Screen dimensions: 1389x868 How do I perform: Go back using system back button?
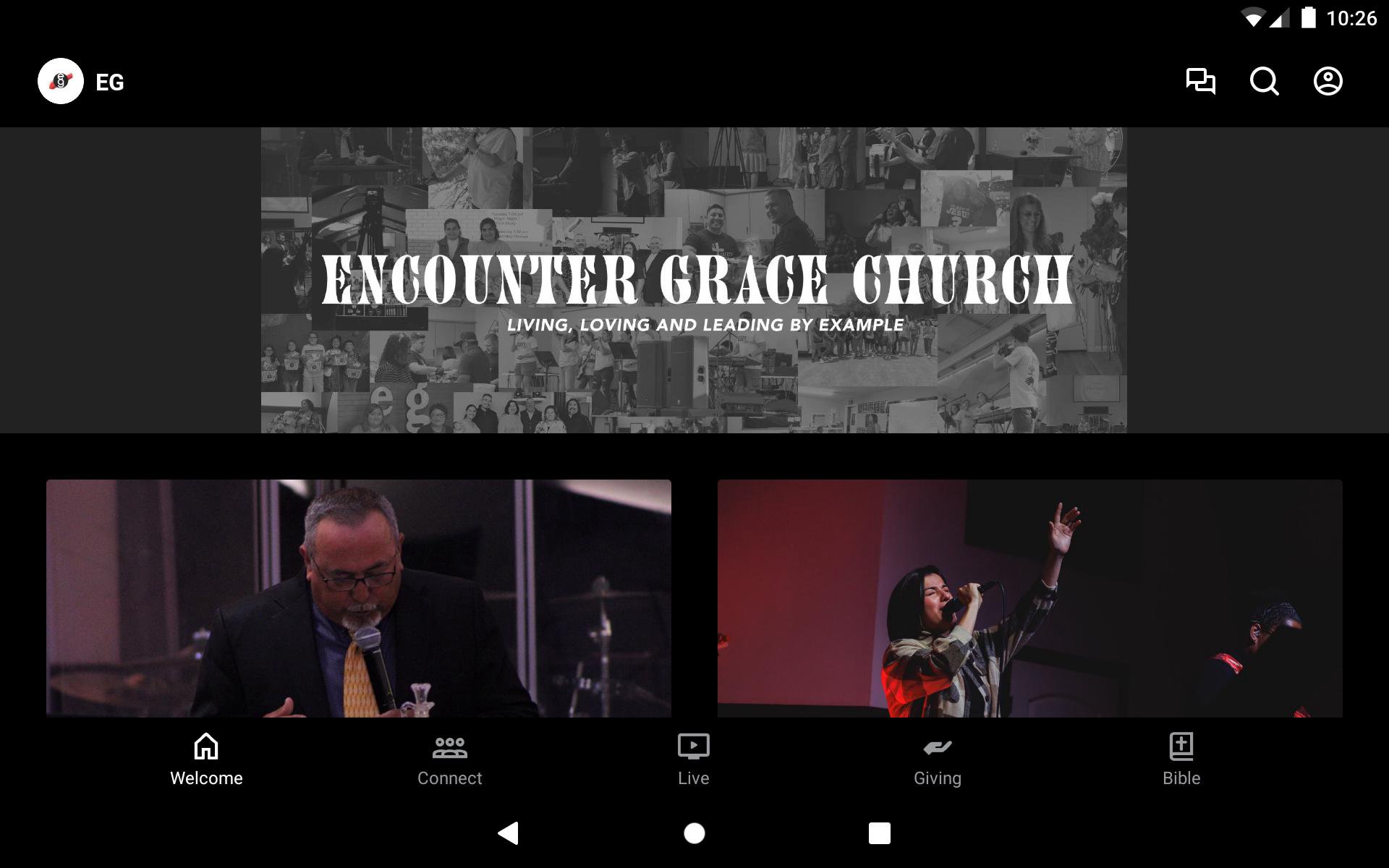pyautogui.click(x=509, y=833)
